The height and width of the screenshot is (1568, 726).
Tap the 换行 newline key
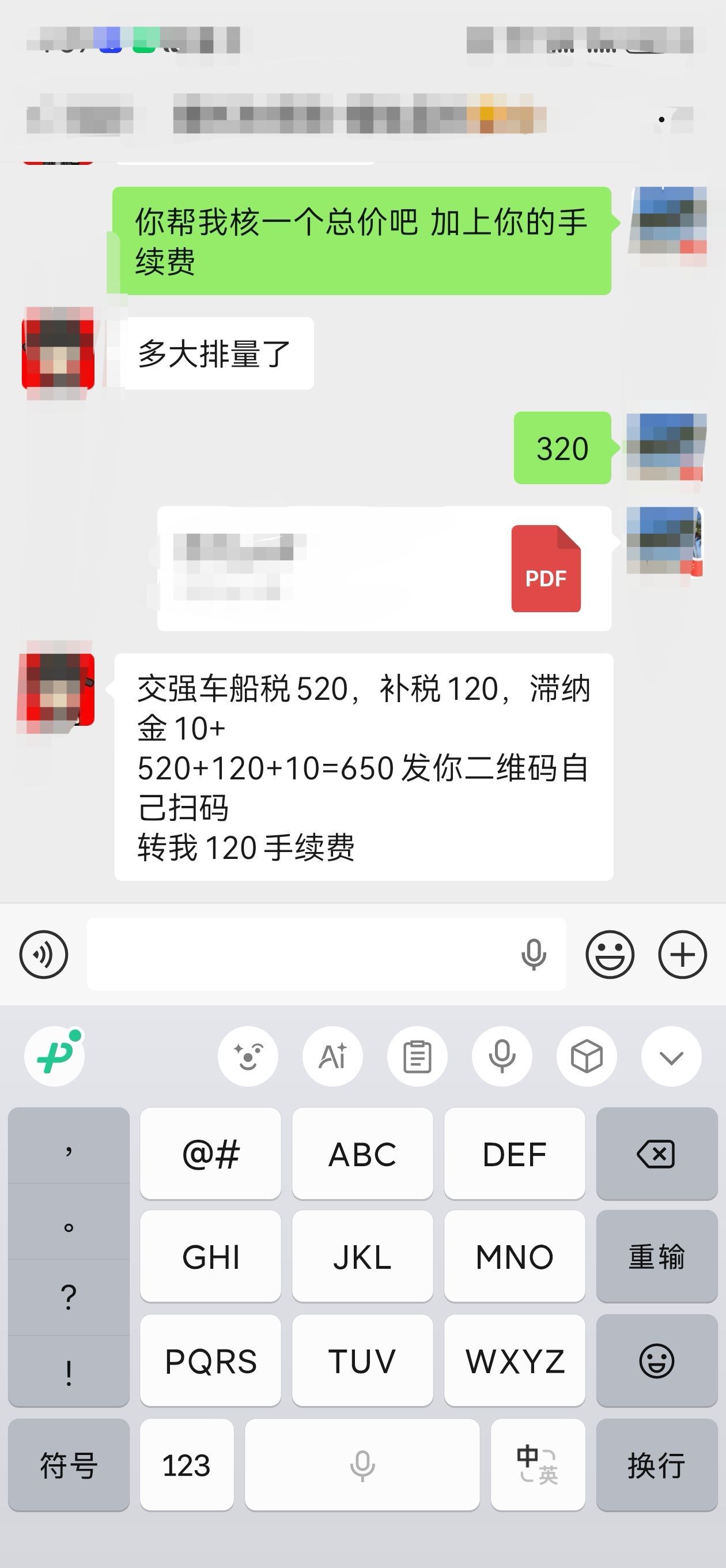tap(657, 1465)
